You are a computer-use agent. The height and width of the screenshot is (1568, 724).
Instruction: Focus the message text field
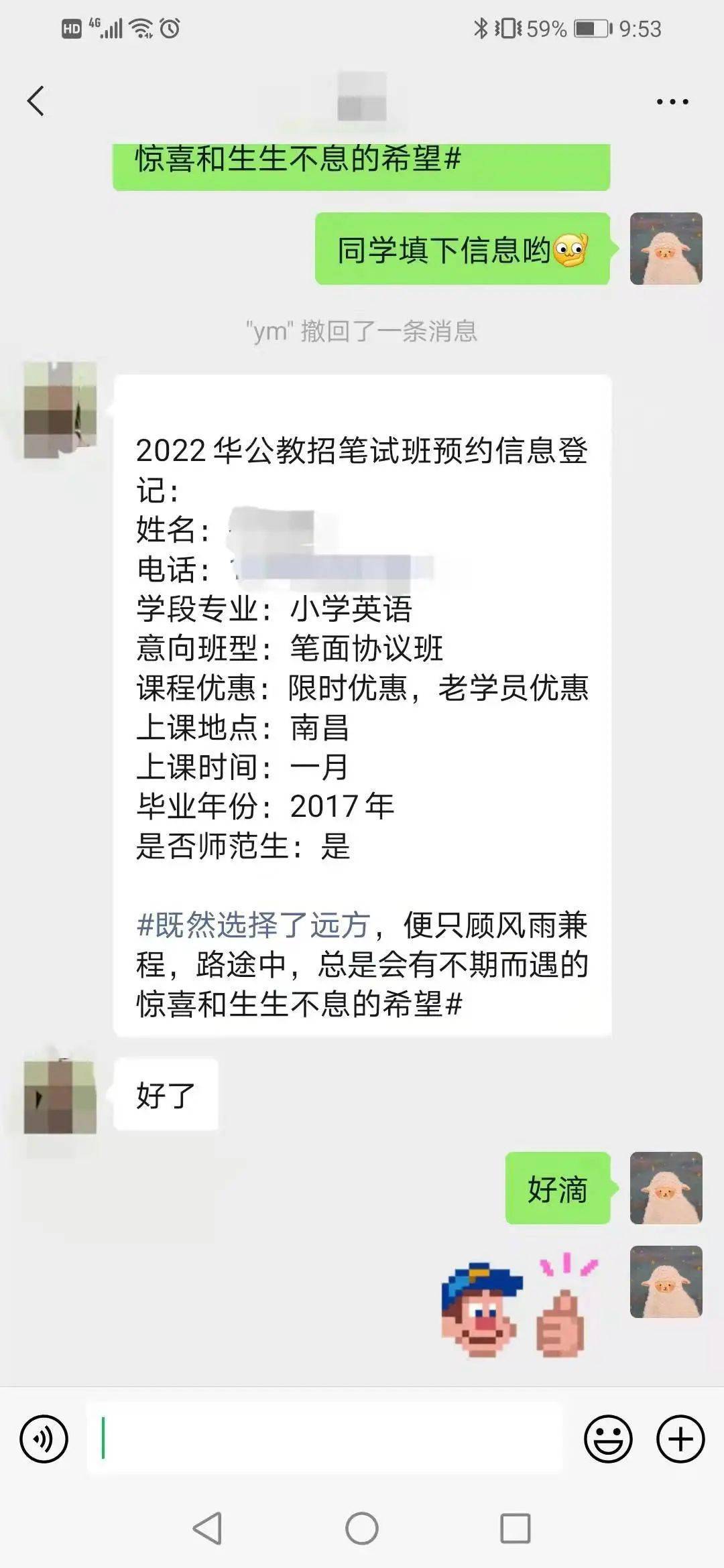click(x=325, y=1439)
